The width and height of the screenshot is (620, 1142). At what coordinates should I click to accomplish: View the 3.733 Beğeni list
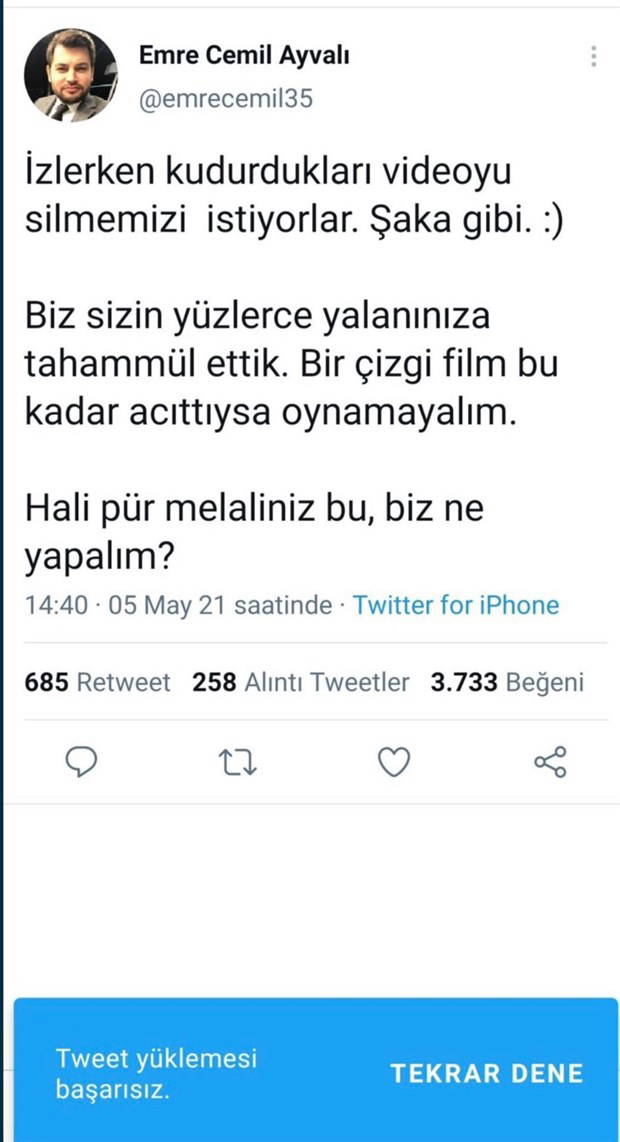point(507,683)
